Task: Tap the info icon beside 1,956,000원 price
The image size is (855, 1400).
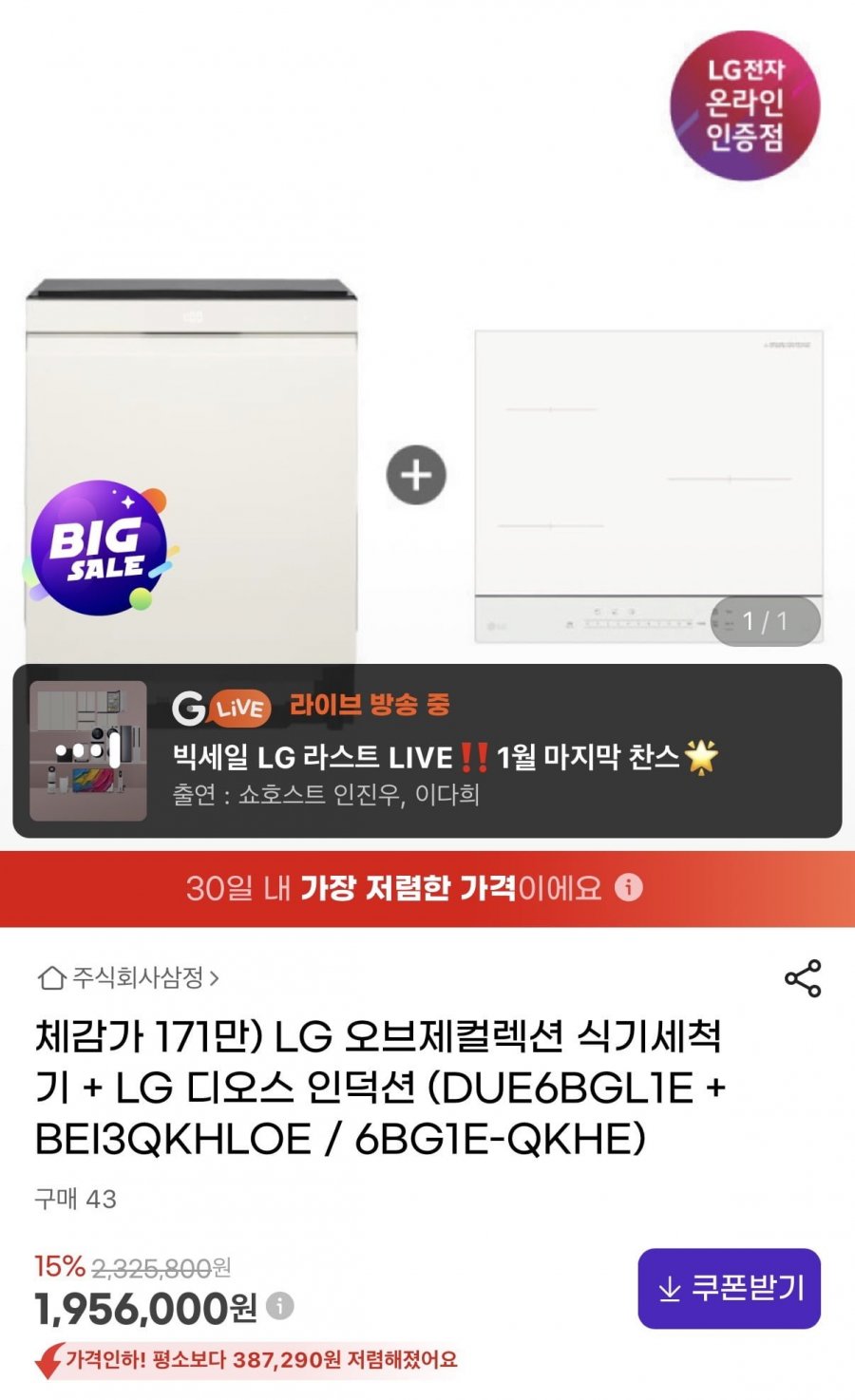Action: tap(279, 1306)
